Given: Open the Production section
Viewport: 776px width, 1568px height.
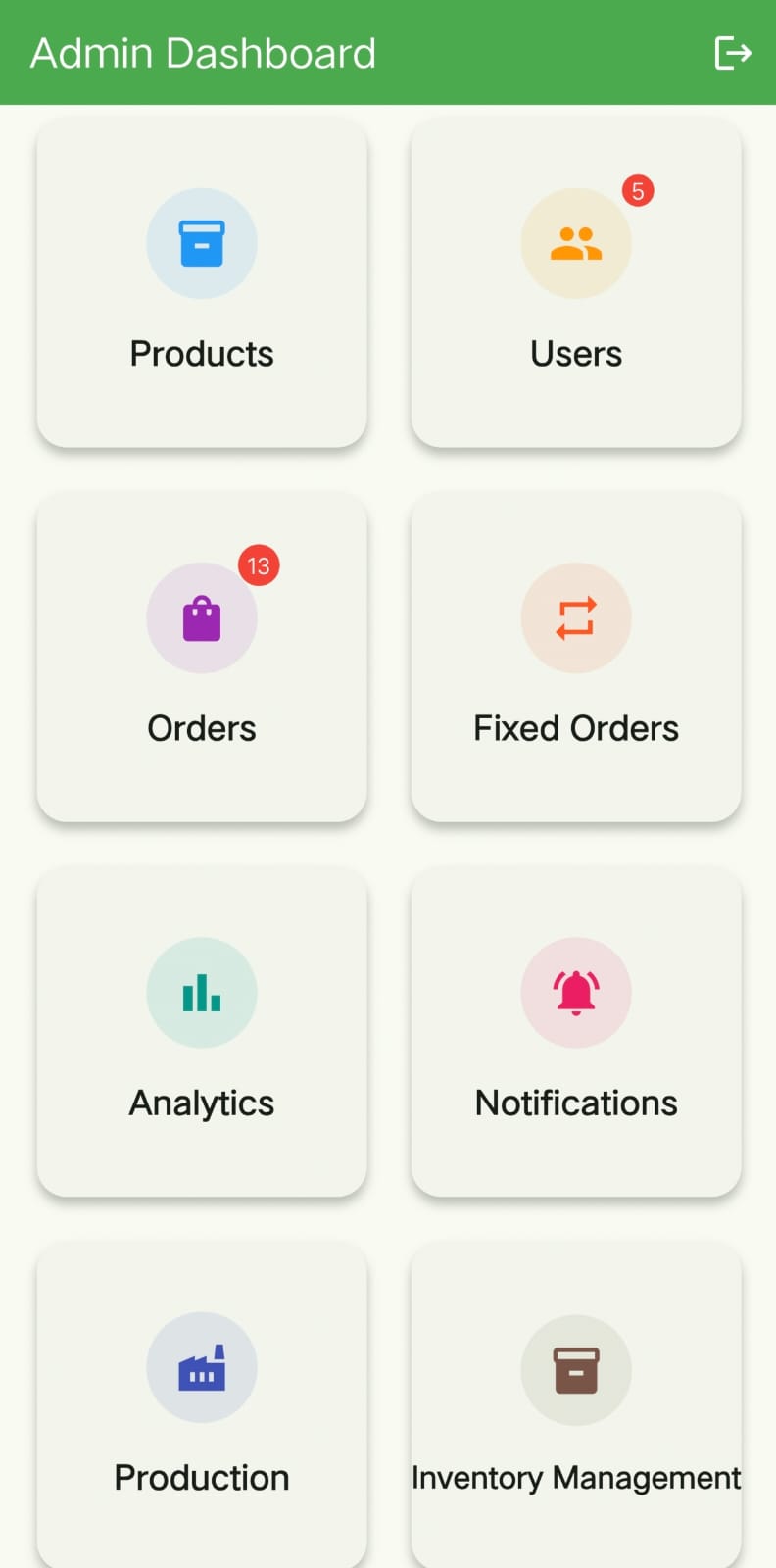Looking at the screenshot, I should pyautogui.click(x=202, y=1405).
